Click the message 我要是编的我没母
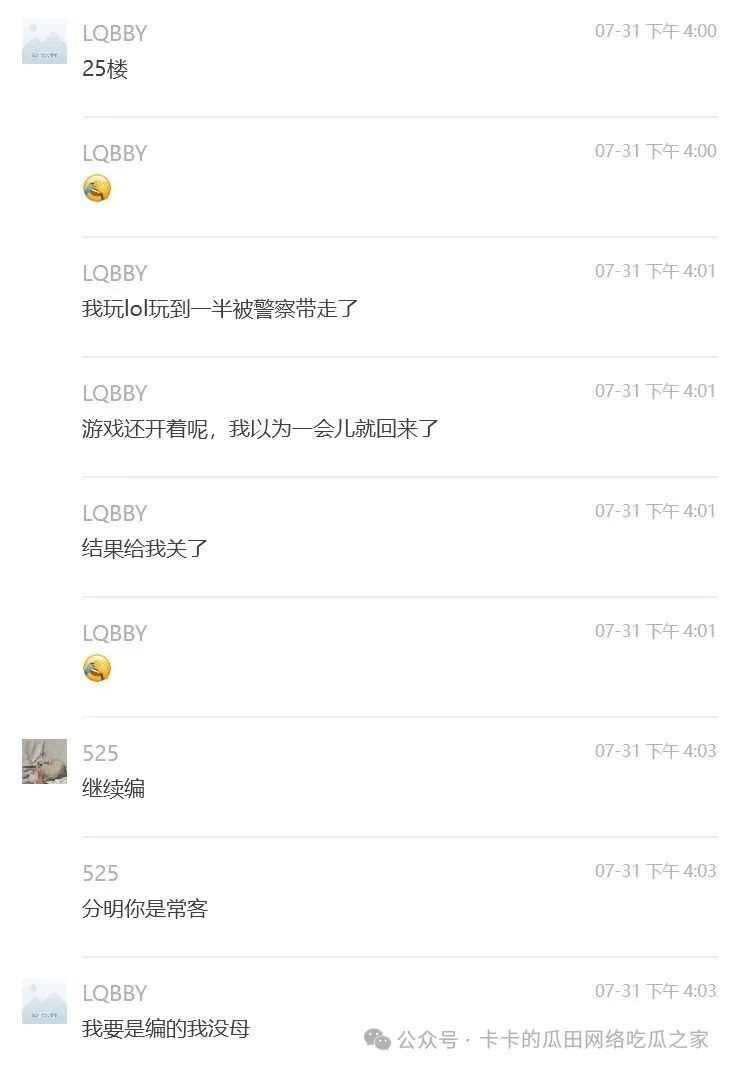The image size is (732, 1069). (166, 1029)
